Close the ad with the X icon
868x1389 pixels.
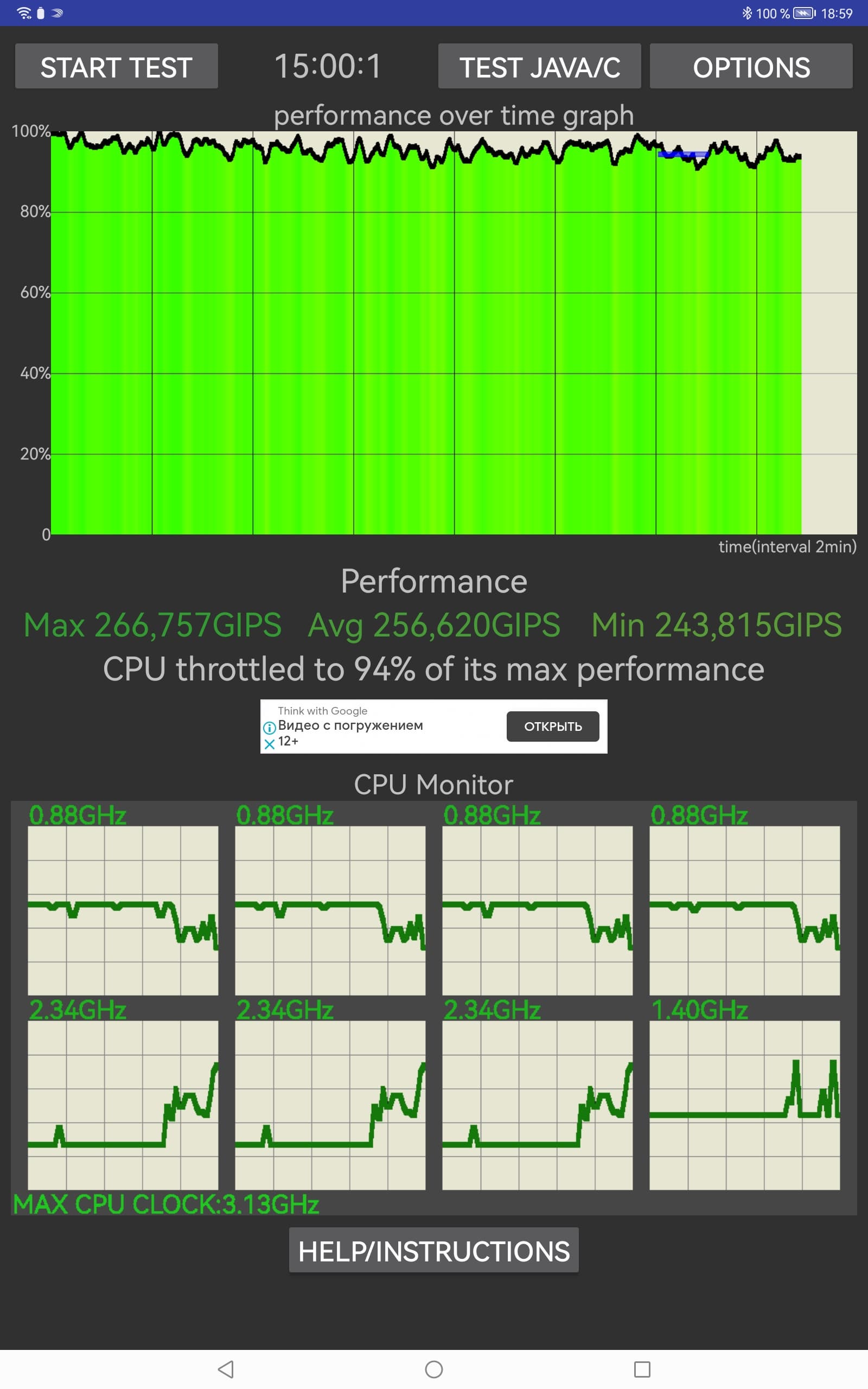(269, 744)
